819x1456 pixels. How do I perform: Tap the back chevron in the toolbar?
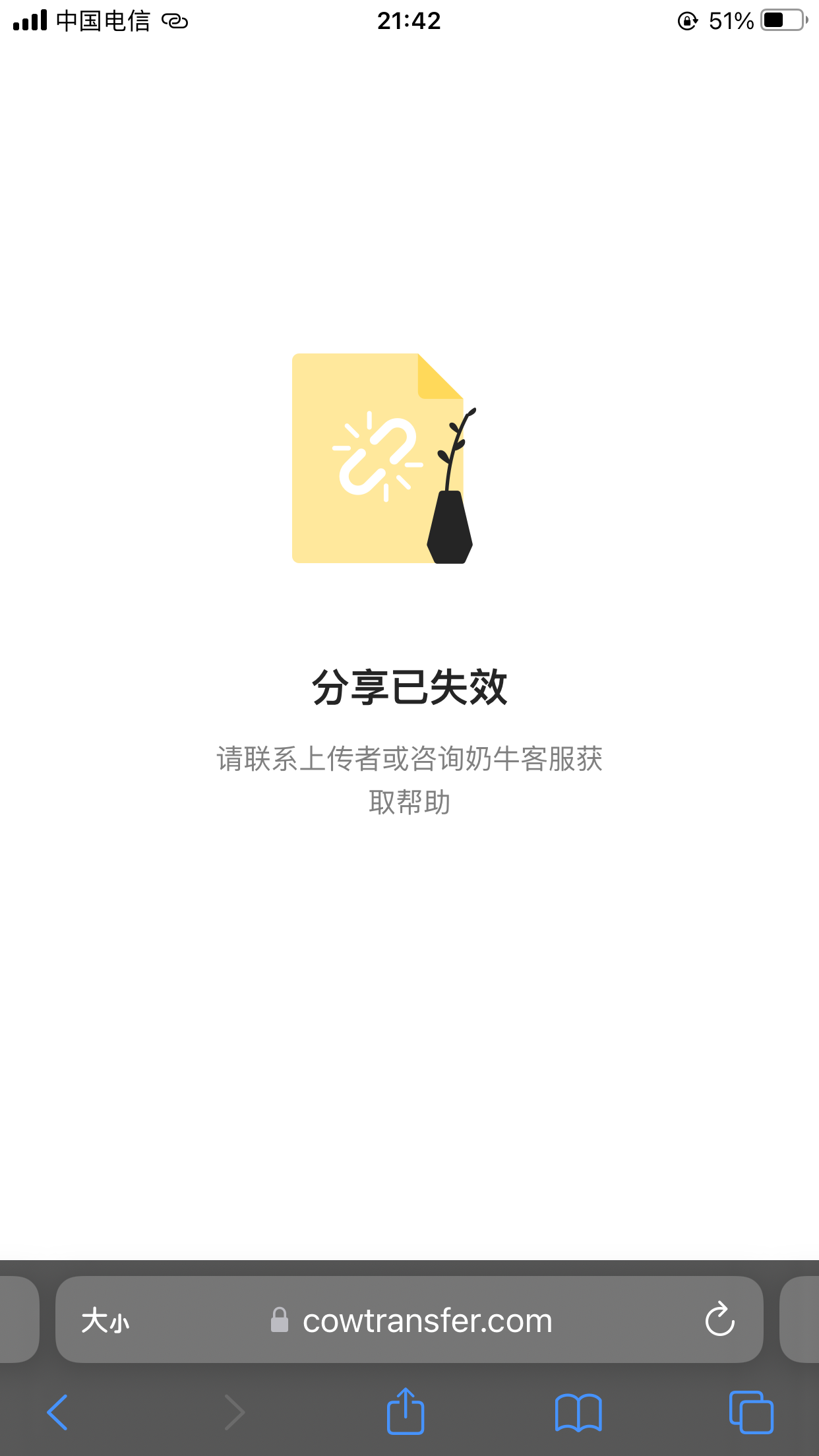[58, 1411]
